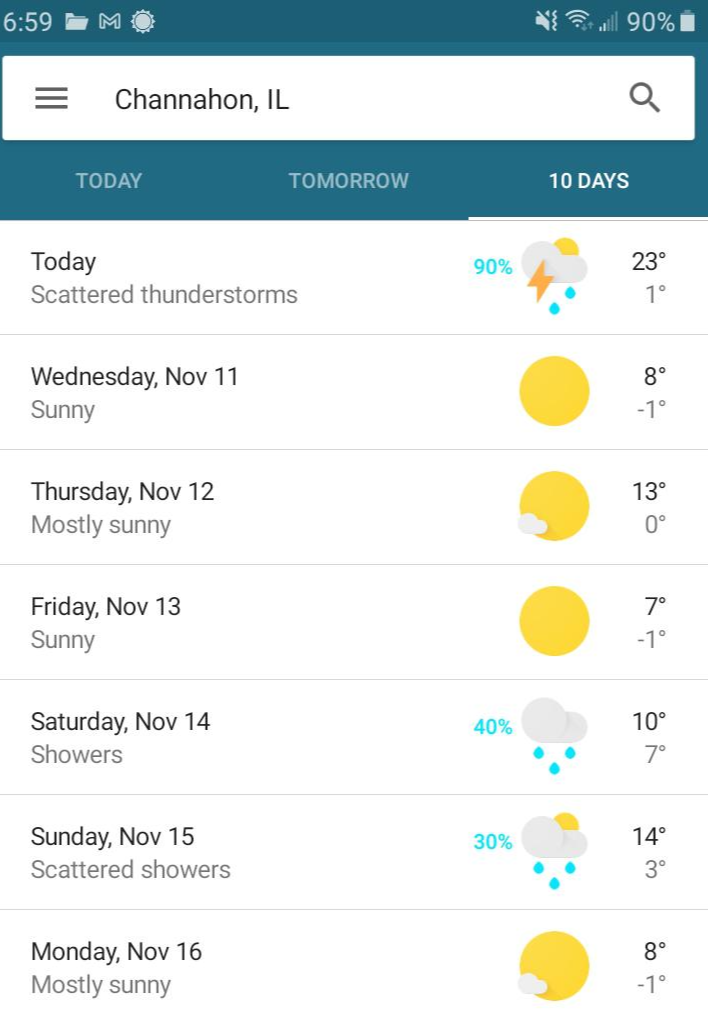
Task: Tap the search magnifier icon
Action: click(x=645, y=98)
